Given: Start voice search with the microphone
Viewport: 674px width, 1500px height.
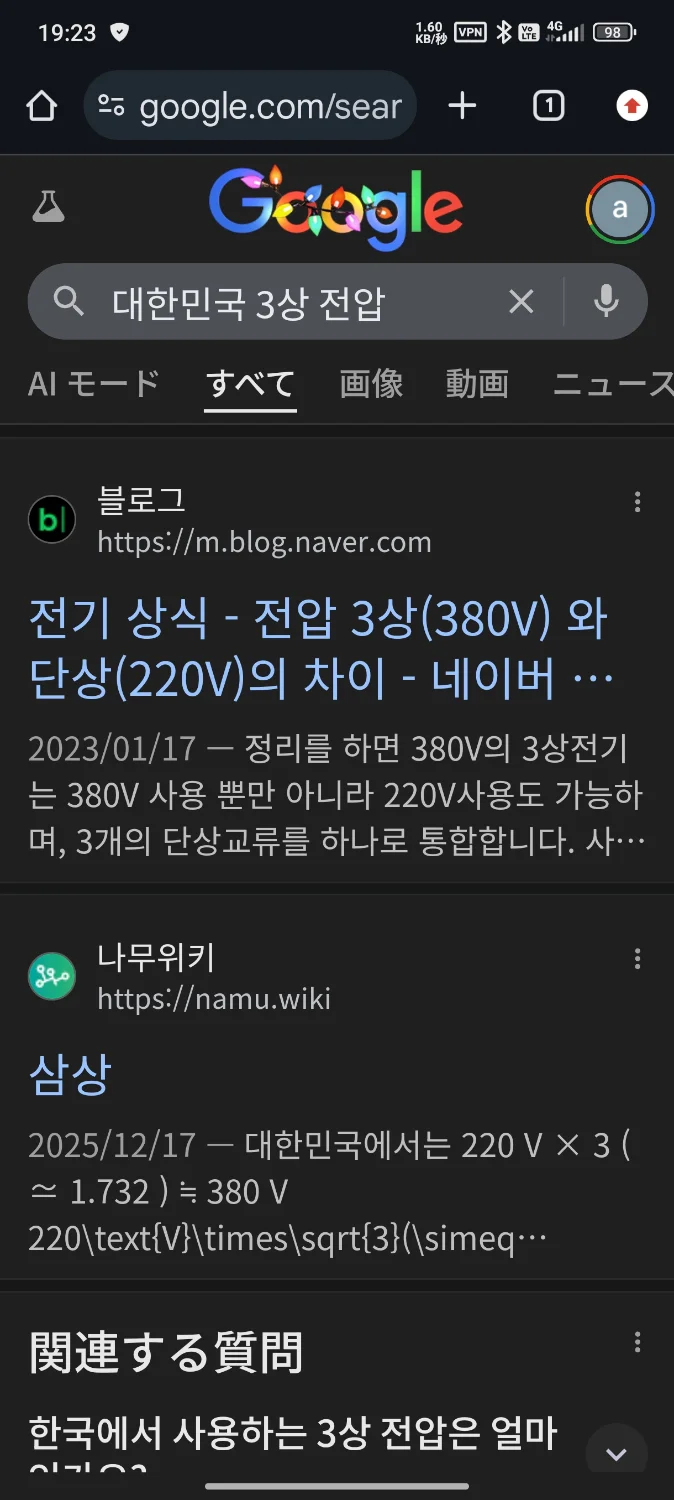Looking at the screenshot, I should tap(606, 301).
